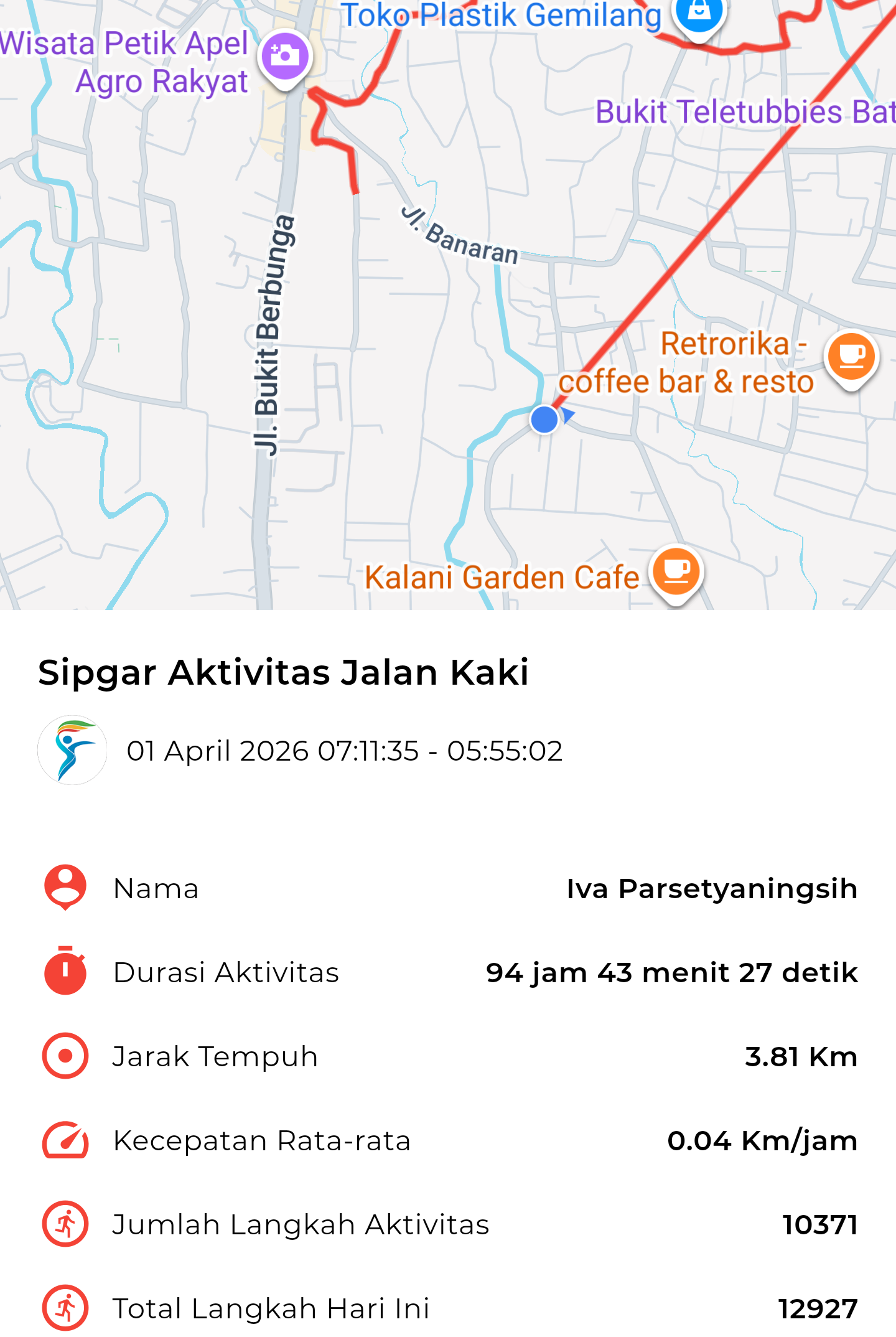Select the Toko Plastik Gemilang shop pin
The height and width of the screenshot is (1337, 896).
tap(699, 14)
